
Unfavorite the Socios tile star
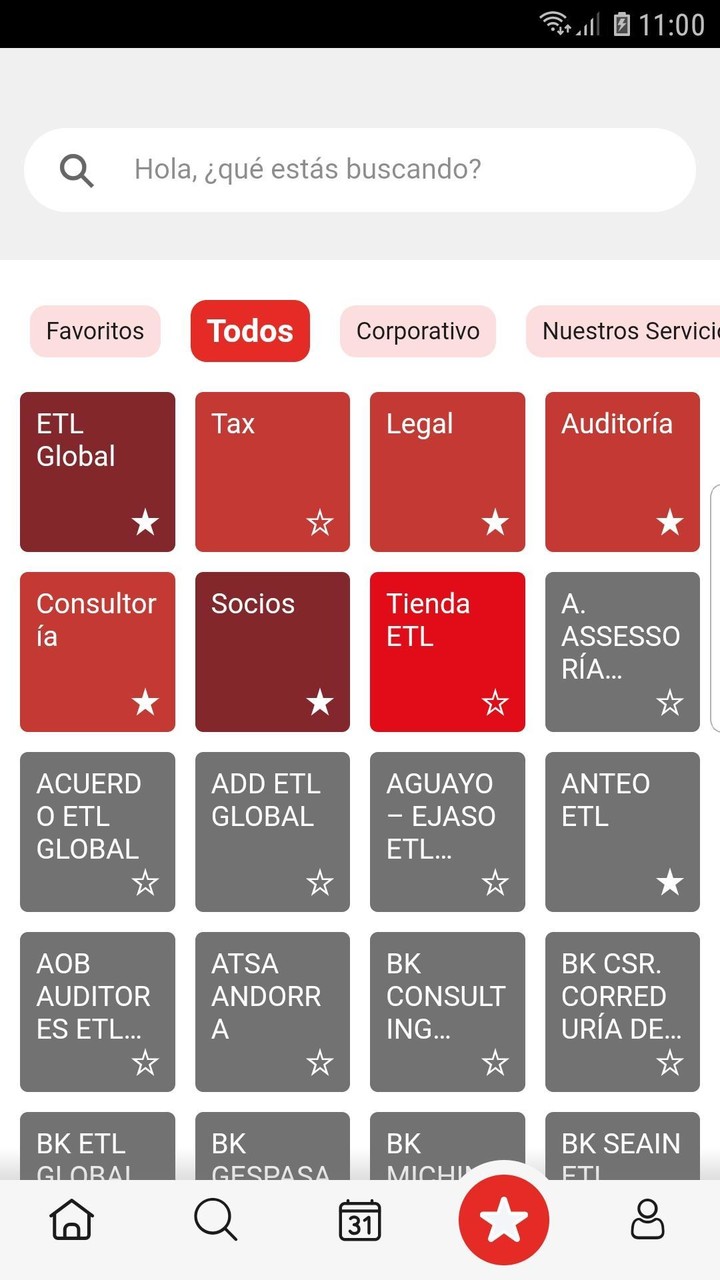click(x=321, y=702)
